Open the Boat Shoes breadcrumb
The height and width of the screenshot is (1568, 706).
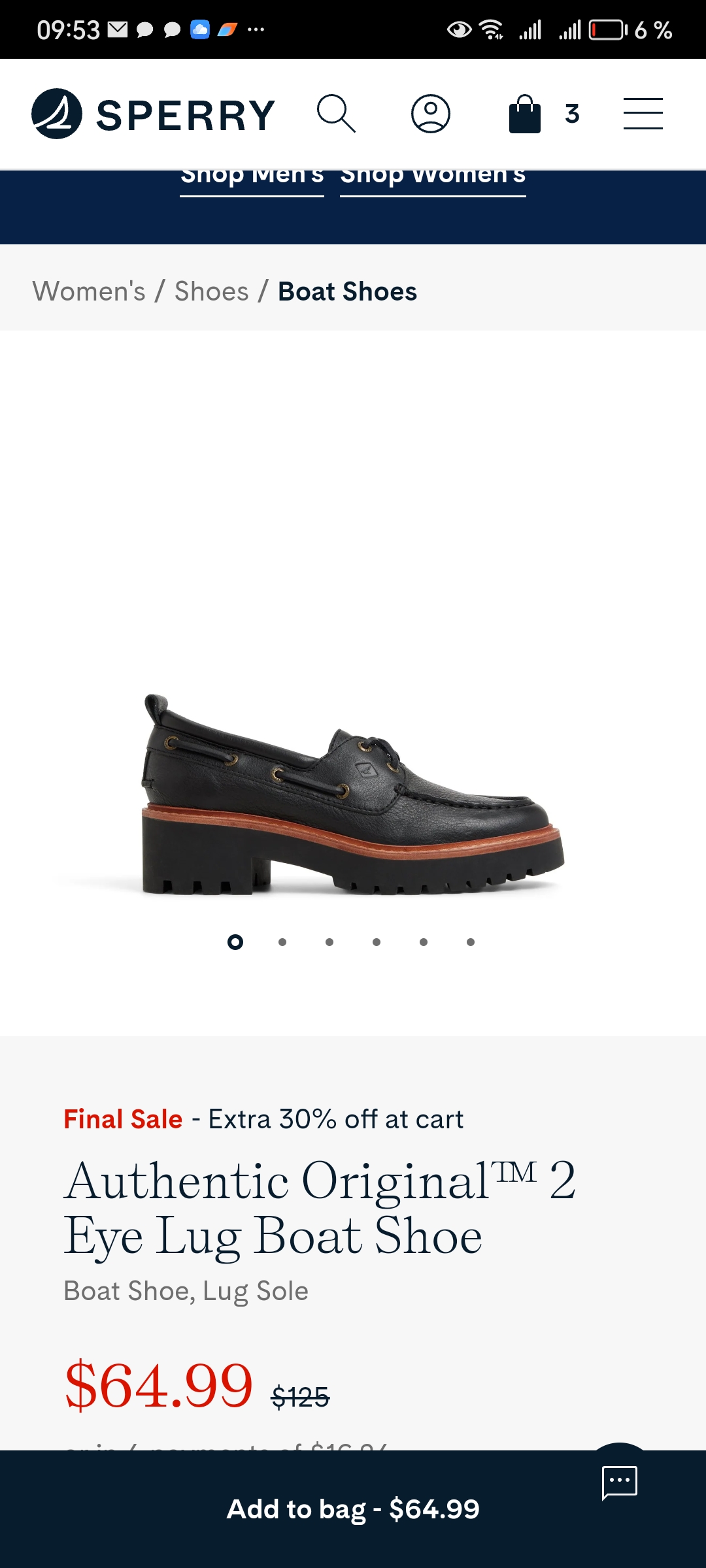point(347,291)
